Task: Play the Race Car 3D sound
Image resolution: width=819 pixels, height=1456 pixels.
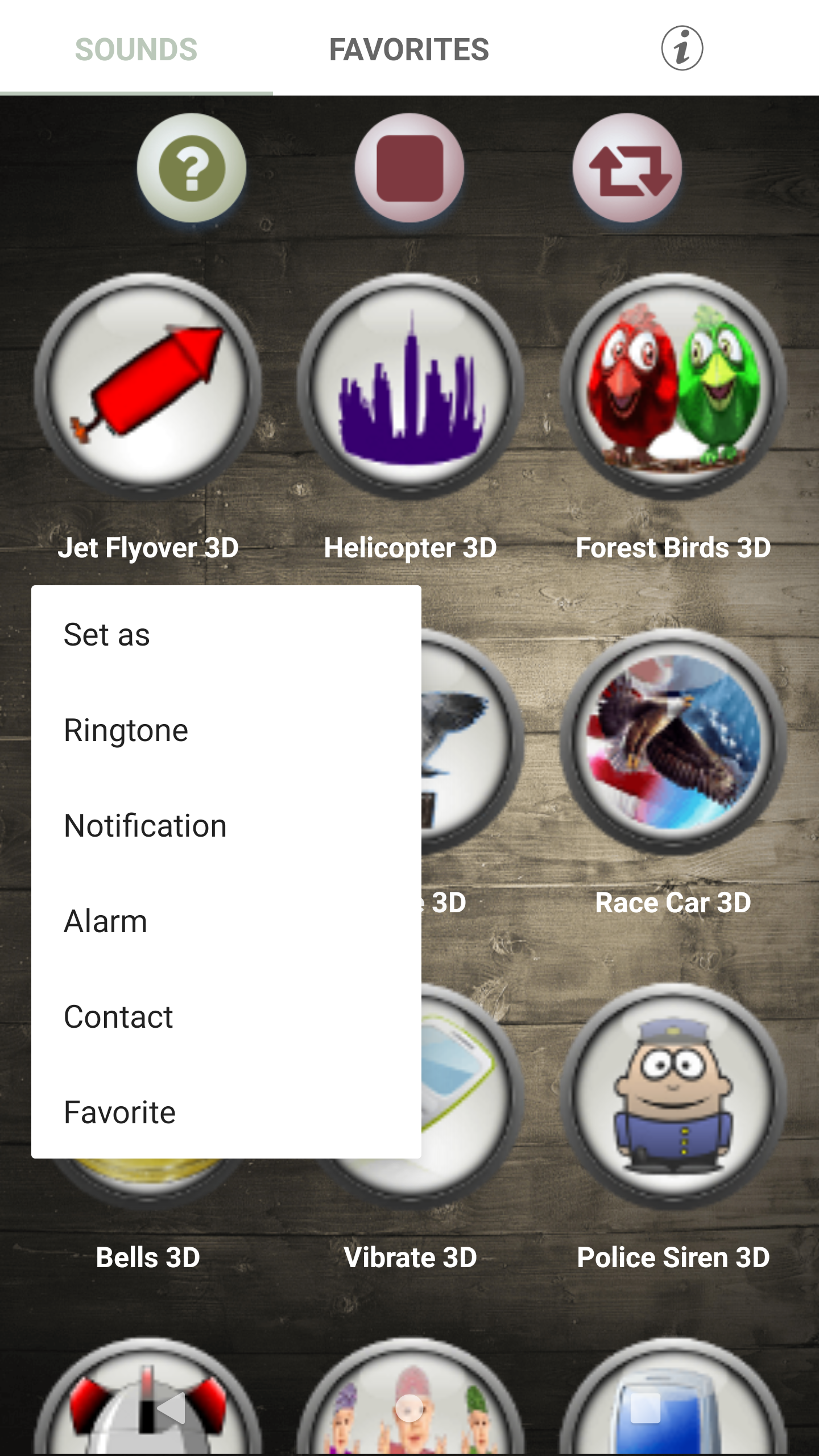Action: (673, 742)
